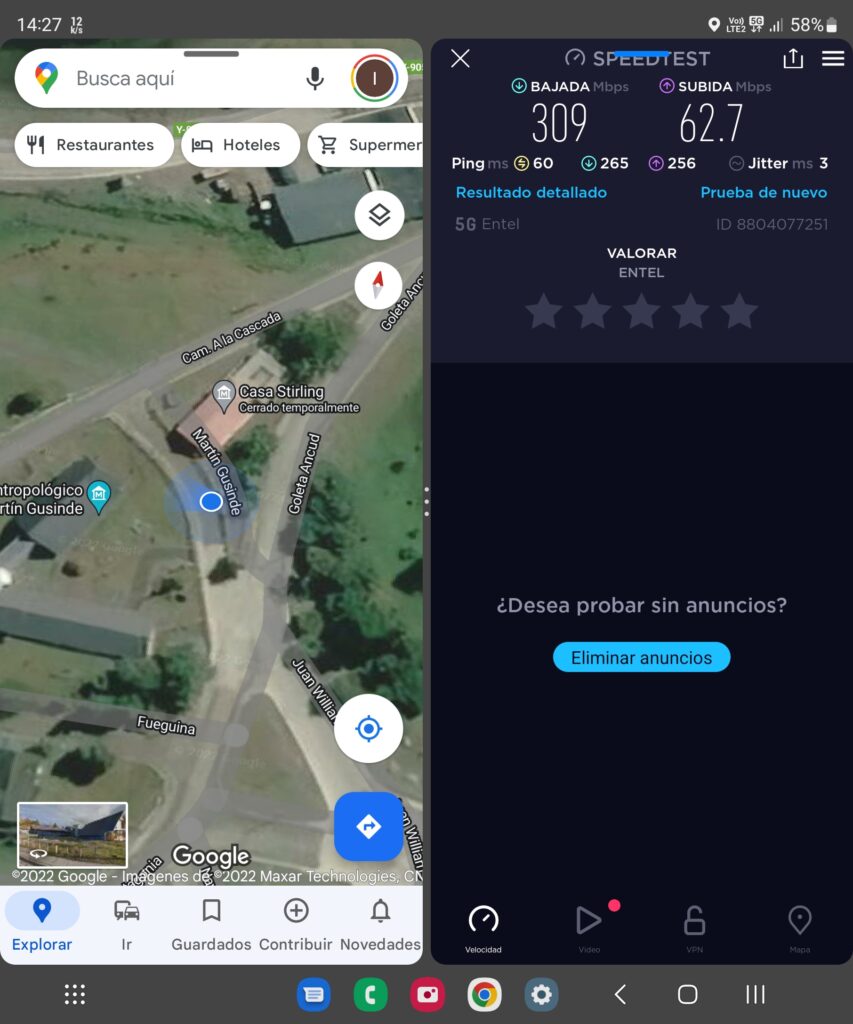Open the Google account profile picture
The image size is (853, 1024).
[x=375, y=78]
